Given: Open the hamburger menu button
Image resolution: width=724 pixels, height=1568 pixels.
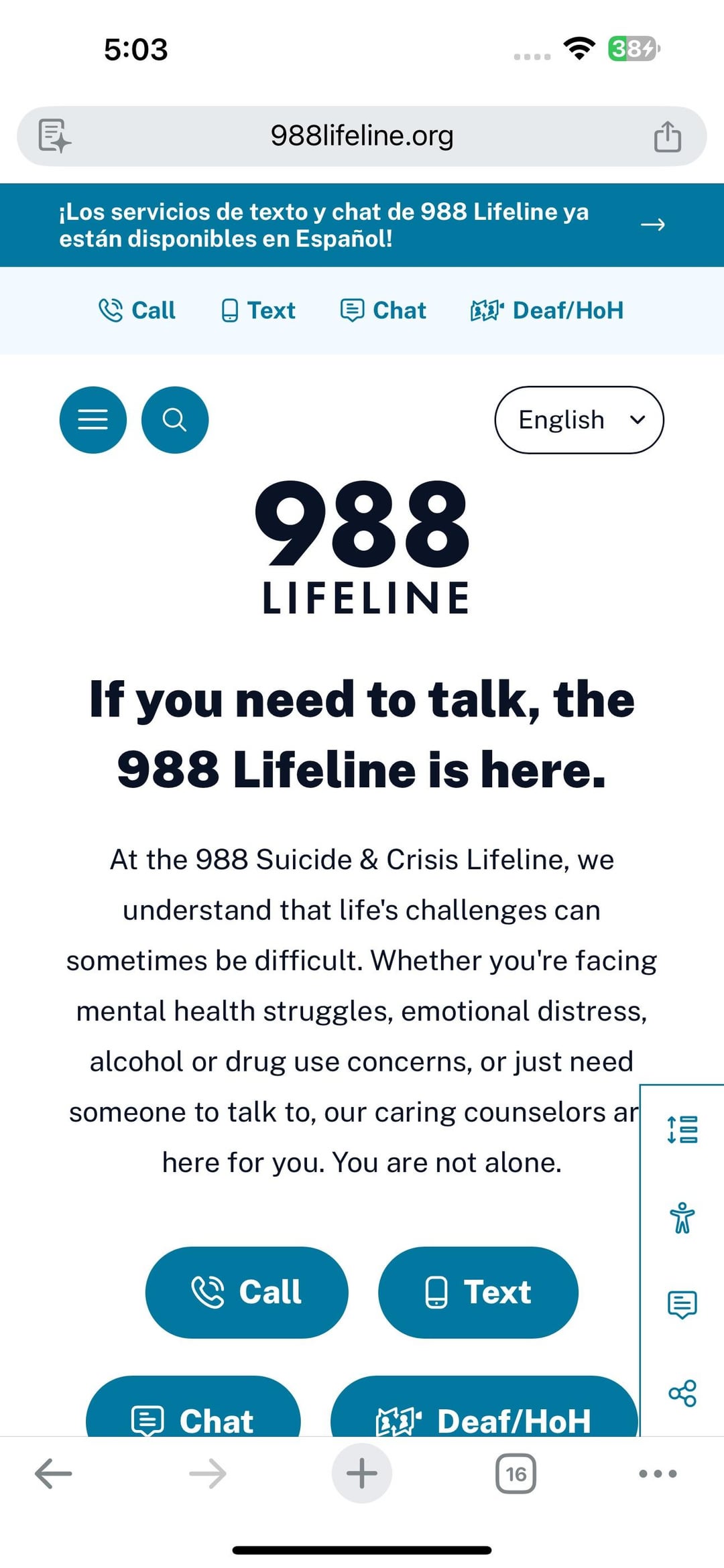Looking at the screenshot, I should 93,420.
